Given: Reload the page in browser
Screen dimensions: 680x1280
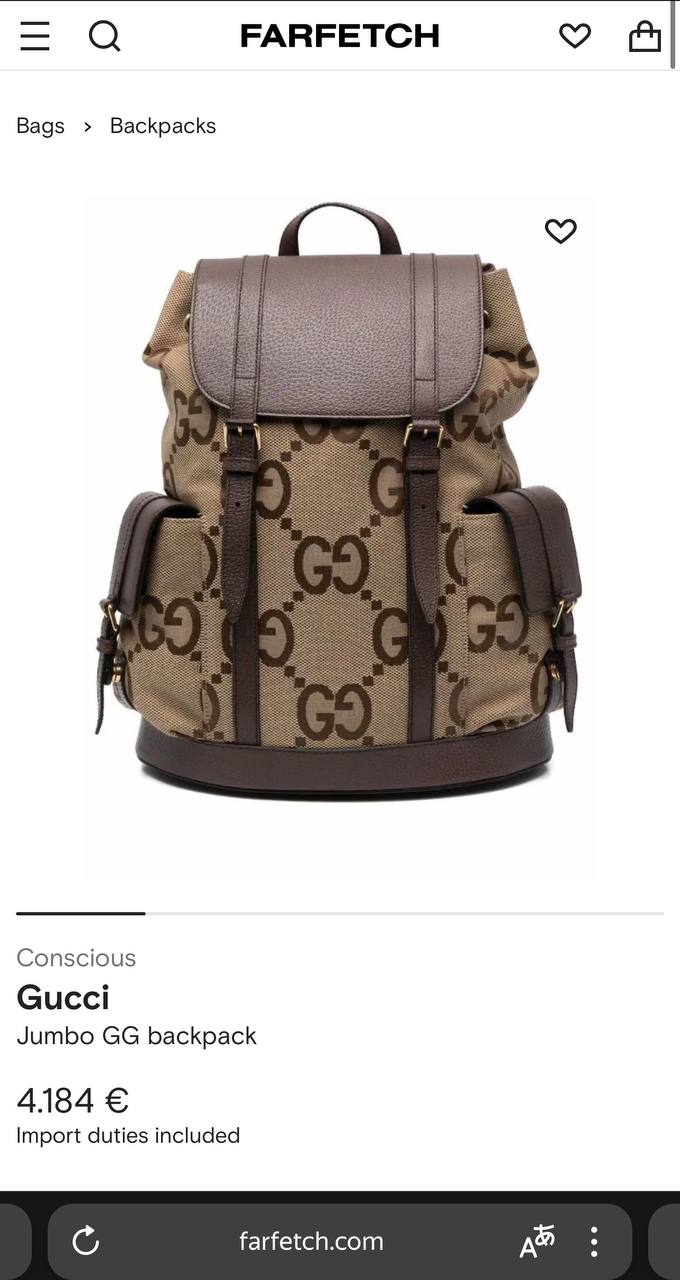Looking at the screenshot, I should pos(86,1241).
